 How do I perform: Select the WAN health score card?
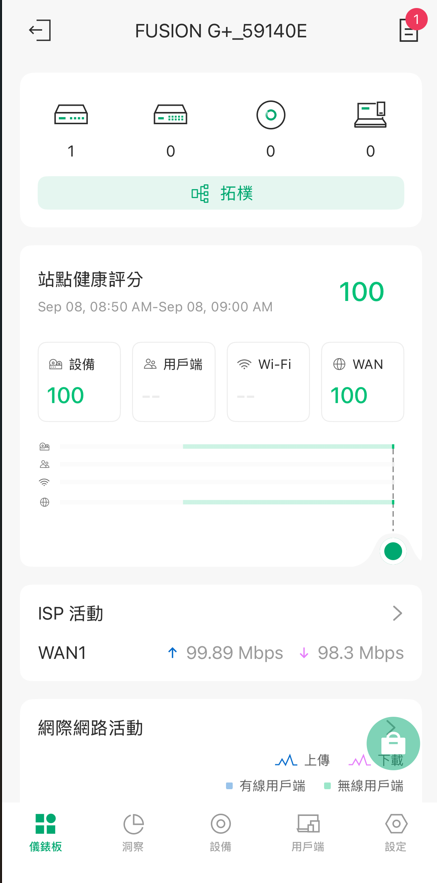coord(363,382)
